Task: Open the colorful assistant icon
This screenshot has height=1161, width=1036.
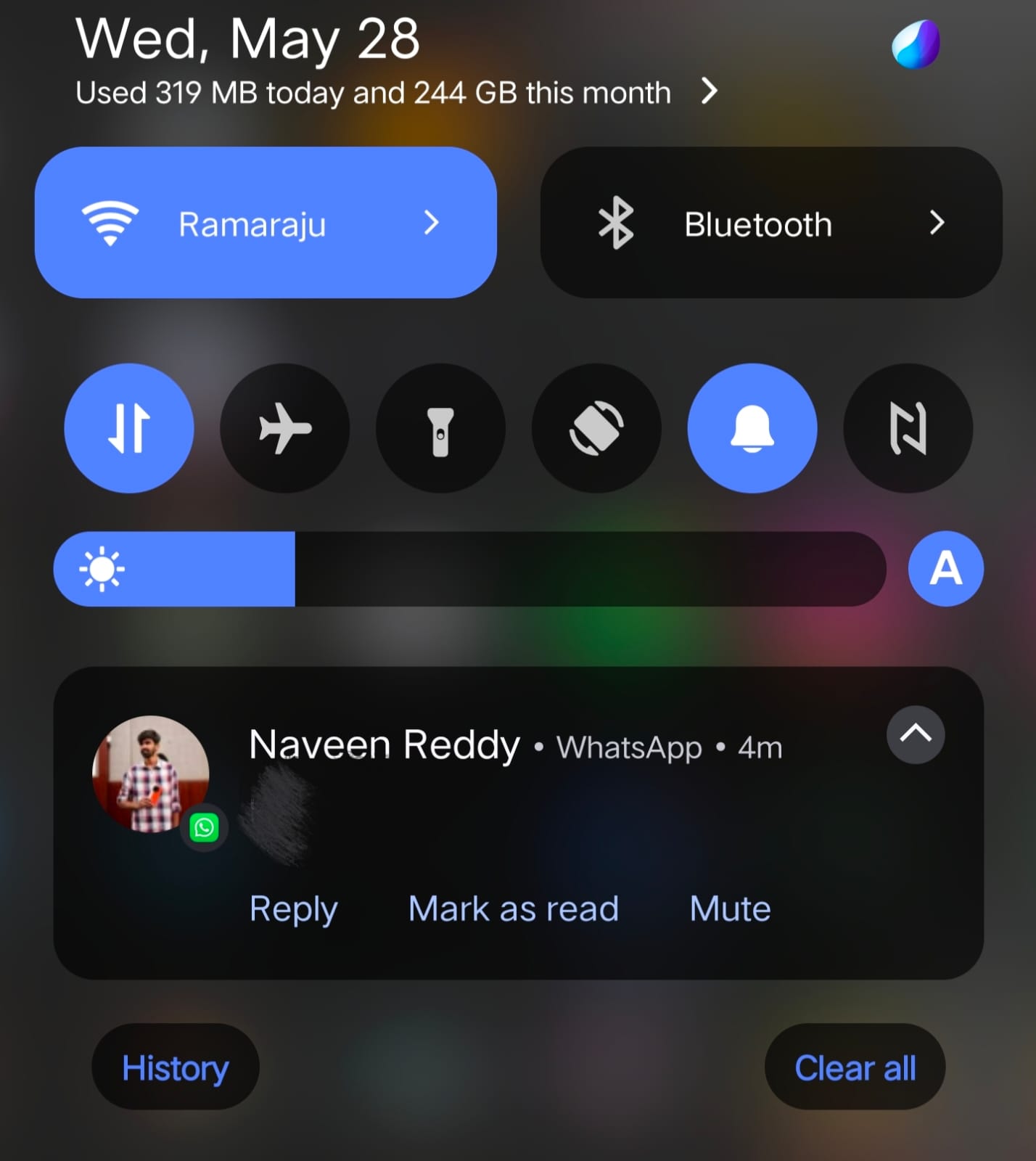Action: (916, 45)
